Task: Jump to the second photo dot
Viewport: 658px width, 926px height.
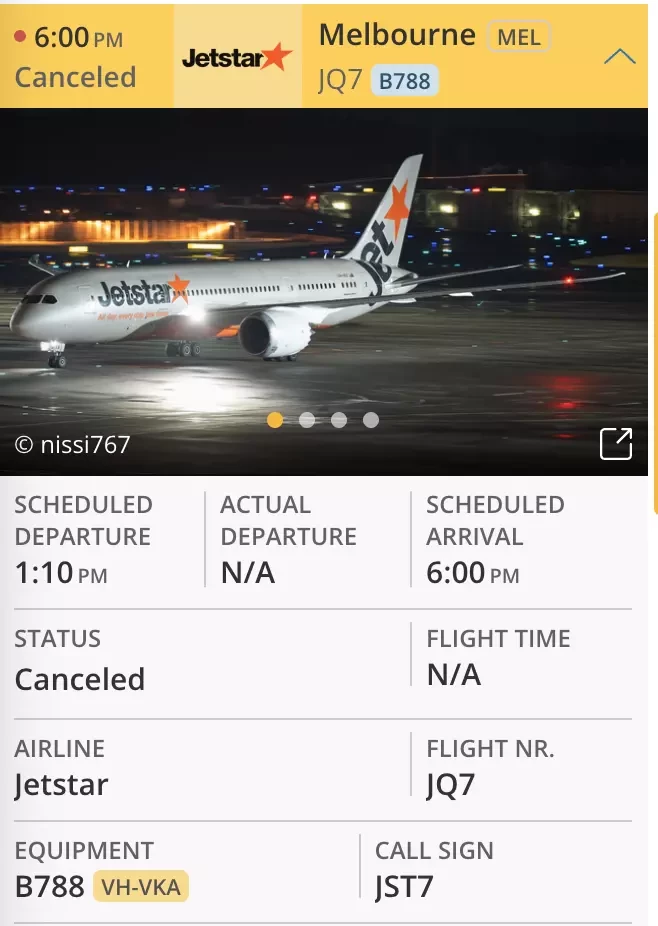Action: tap(307, 420)
